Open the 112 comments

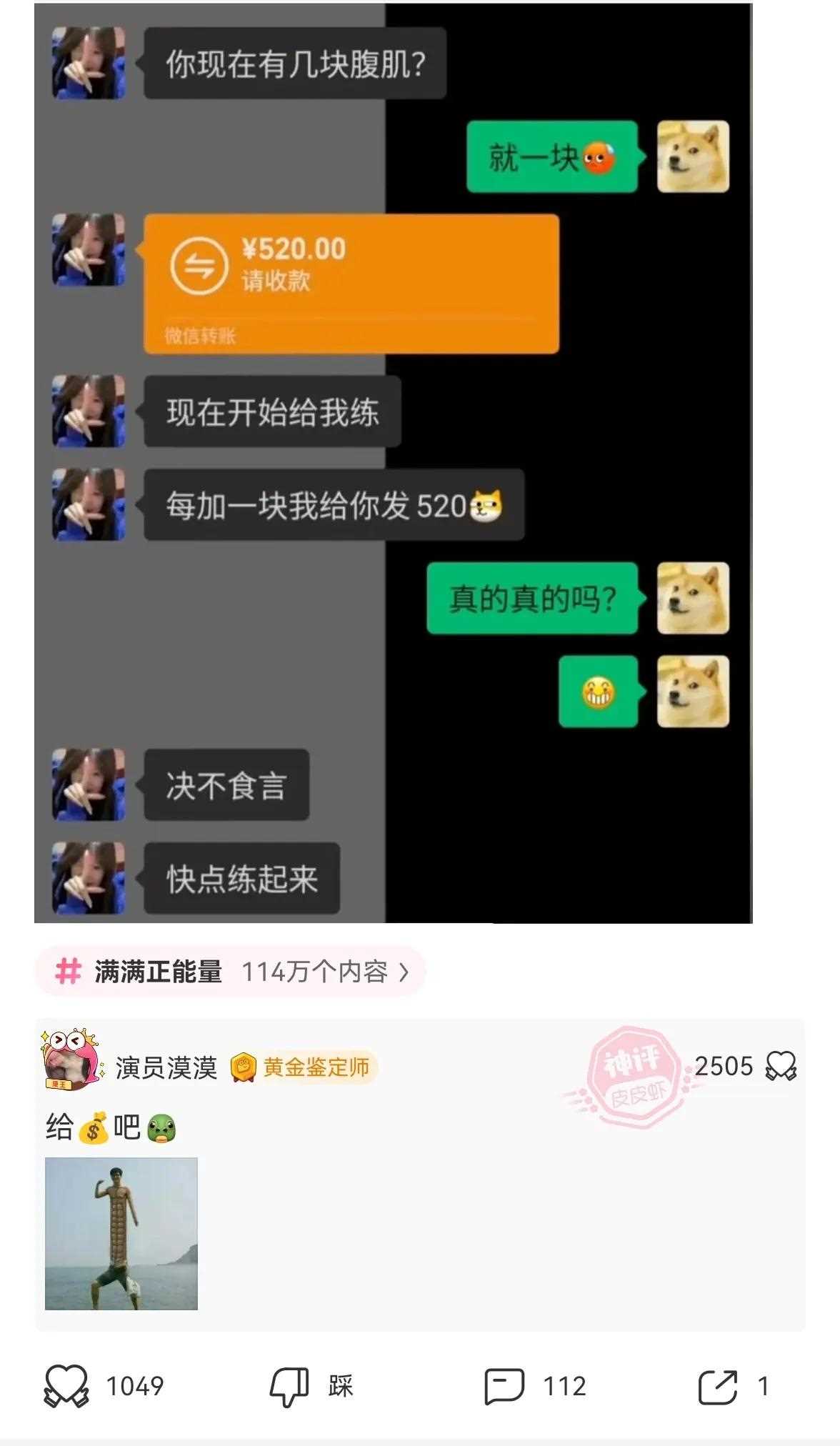pyautogui.click(x=504, y=1386)
